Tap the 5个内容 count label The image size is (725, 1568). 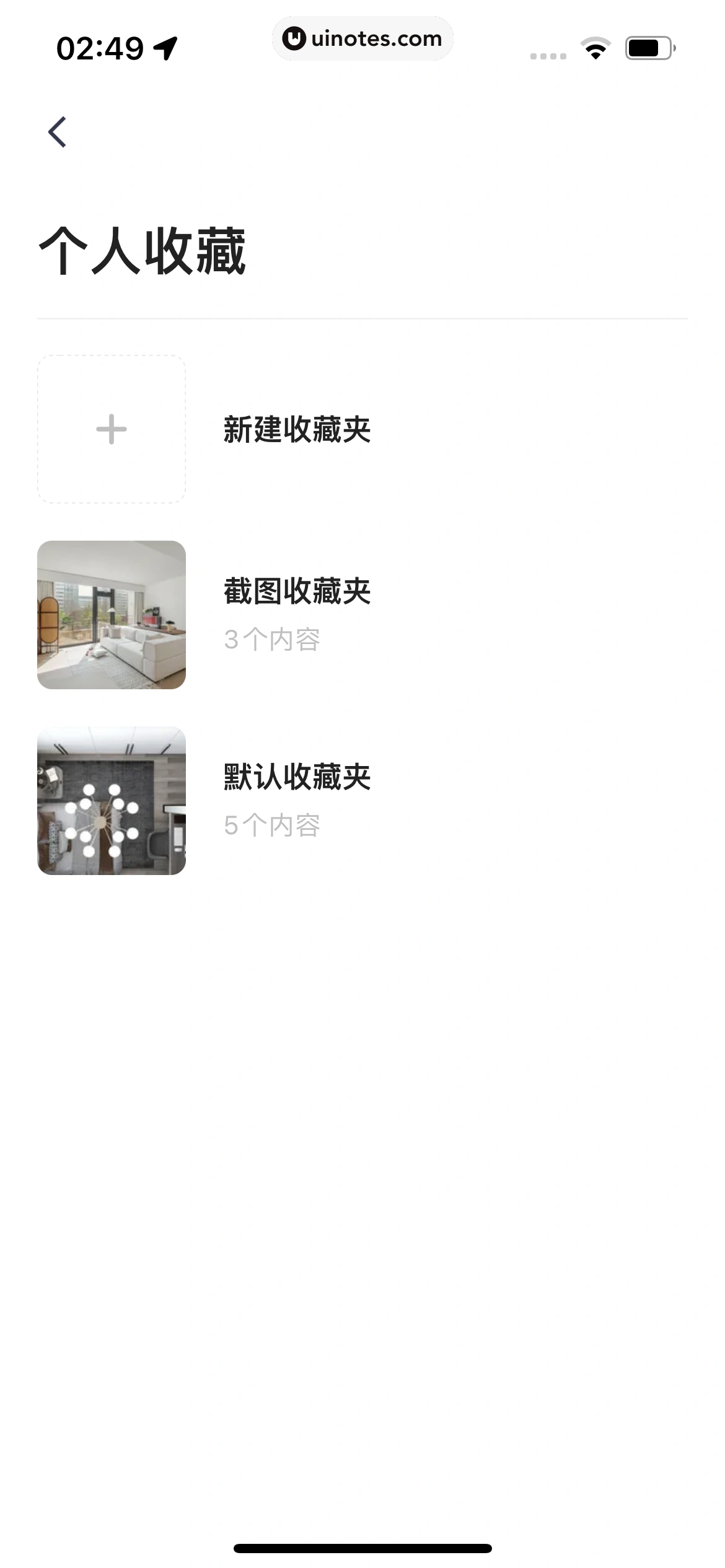(272, 825)
